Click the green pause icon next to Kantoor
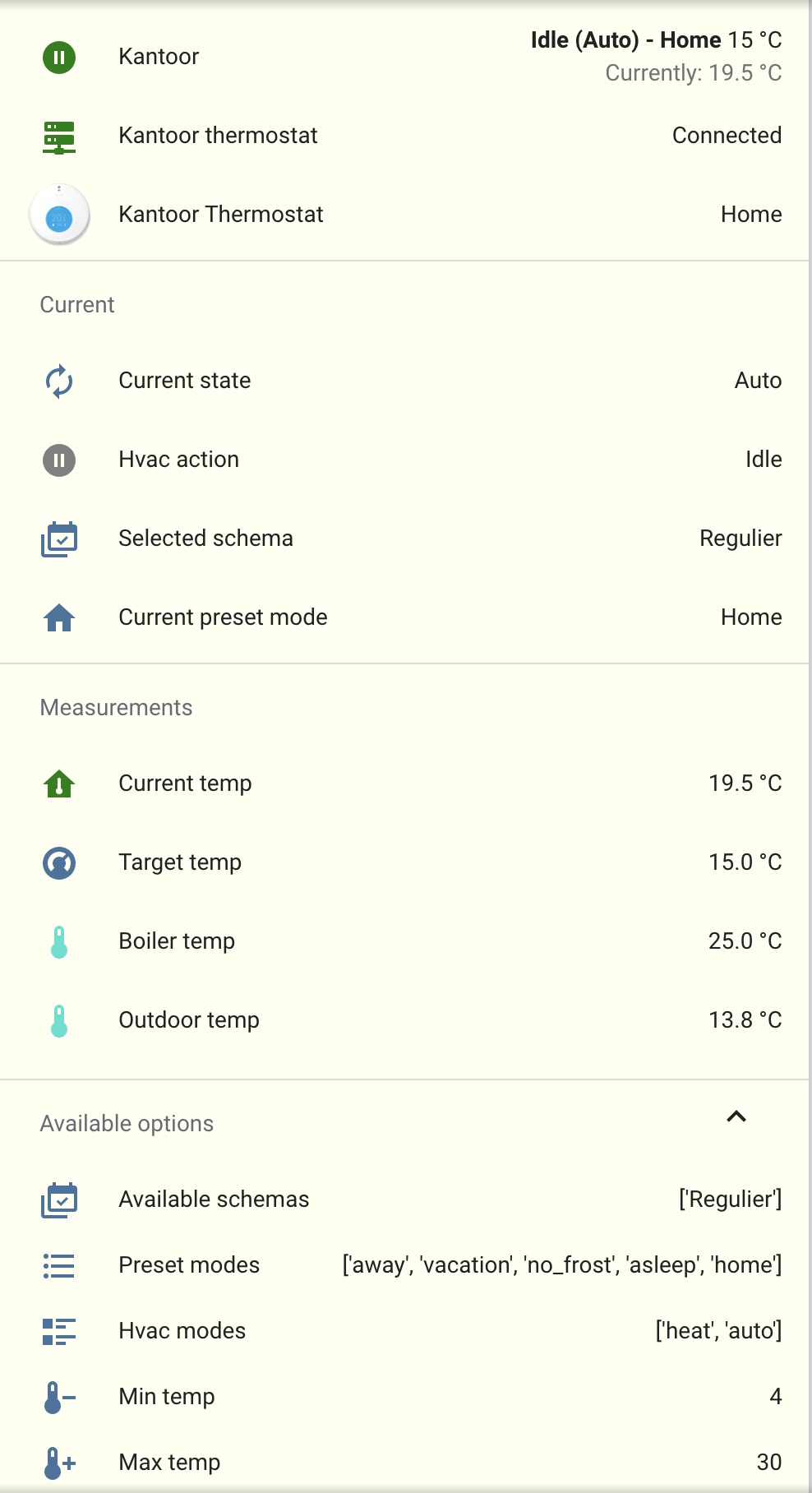 pos(58,57)
